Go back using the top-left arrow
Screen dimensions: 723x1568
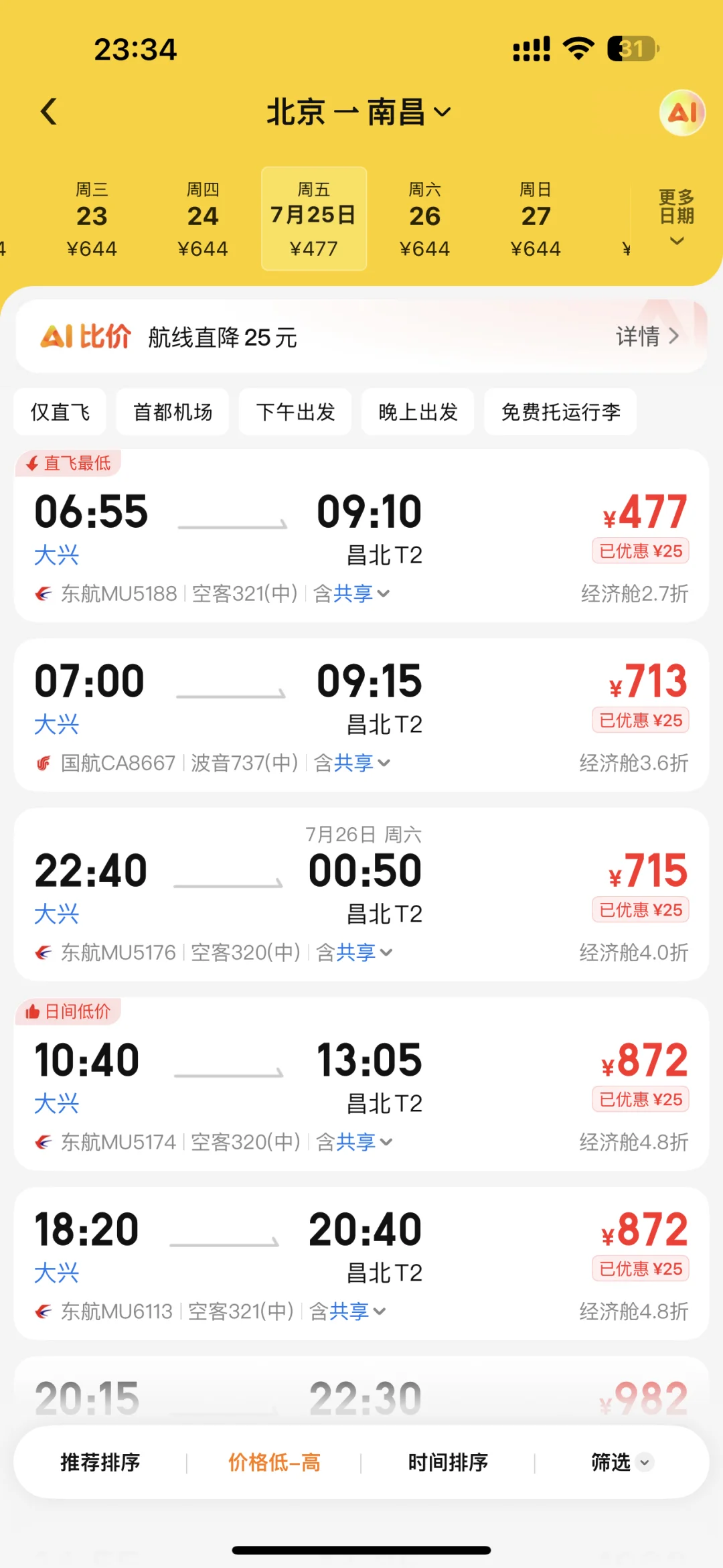tap(49, 111)
